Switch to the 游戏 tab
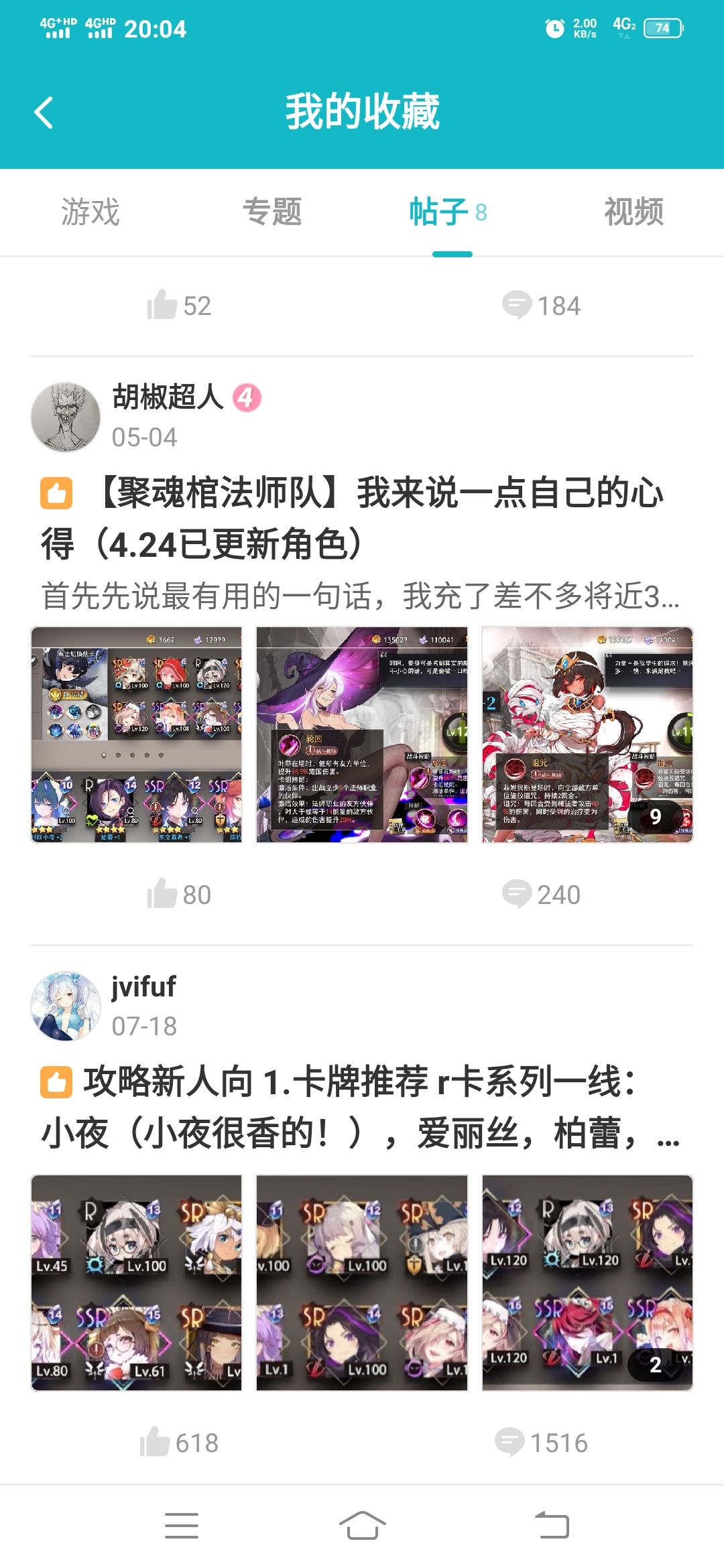Viewport: 724px width, 1568px height. coord(89,213)
